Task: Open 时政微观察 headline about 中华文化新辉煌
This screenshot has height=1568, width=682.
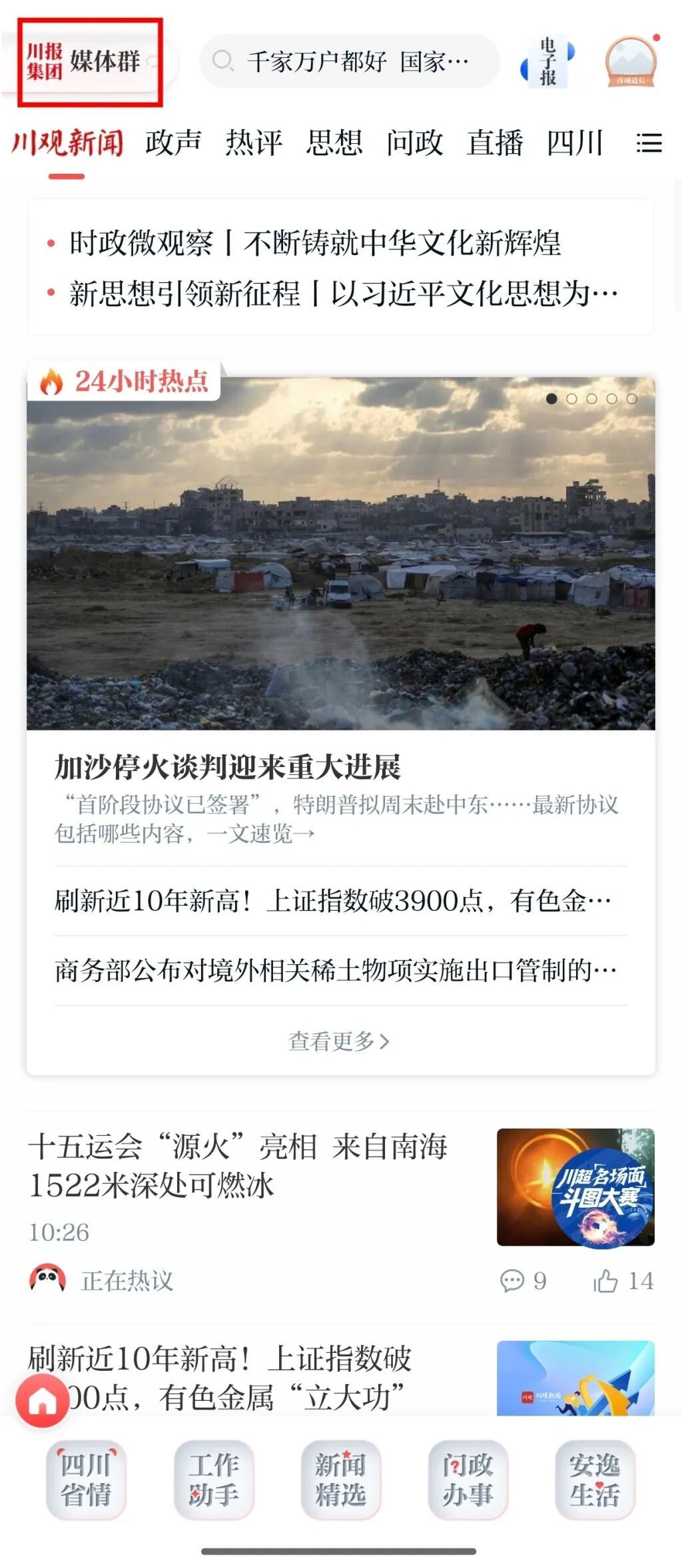Action: click(x=315, y=243)
